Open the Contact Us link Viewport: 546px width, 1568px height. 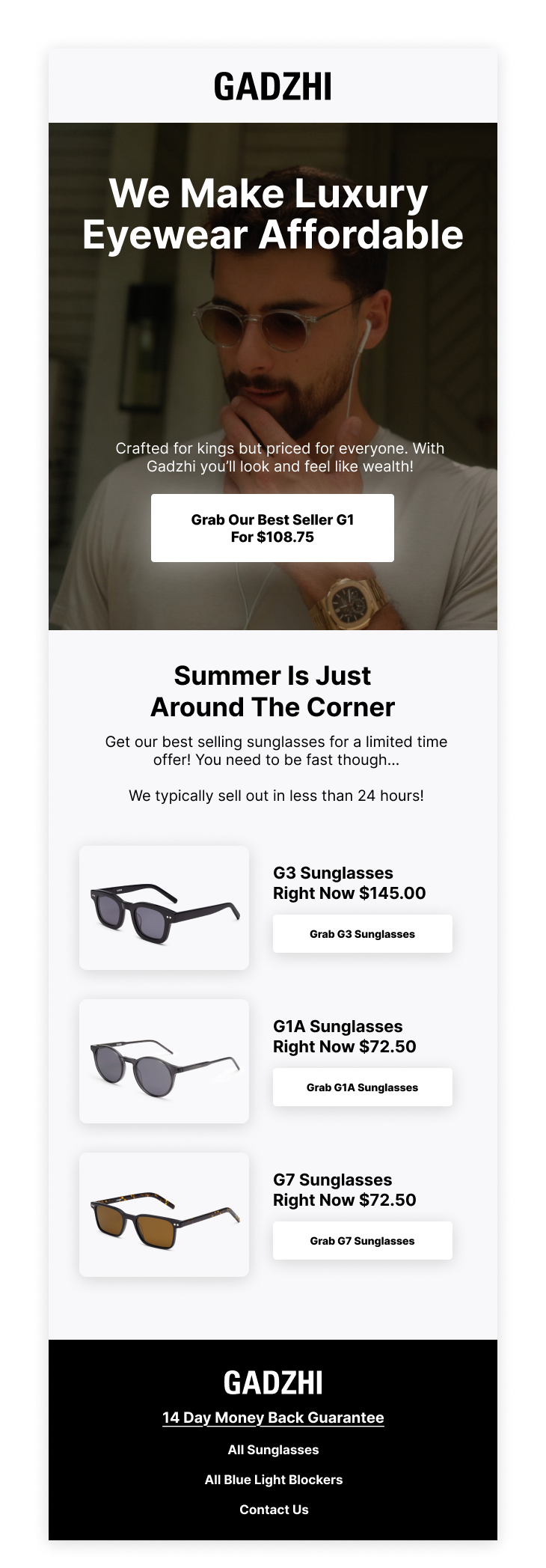pos(273,1510)
